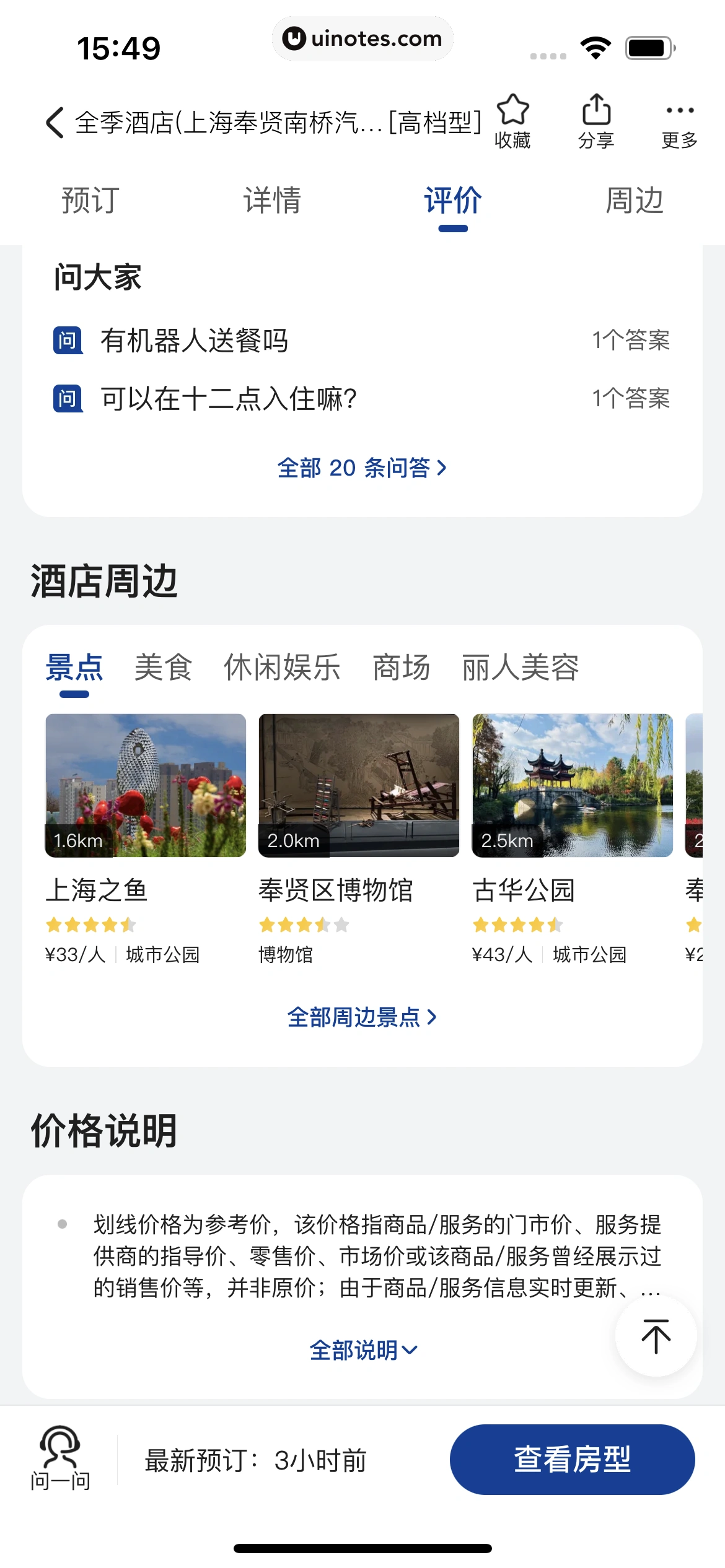Open 全部 20 条问答 list
Image resolution: width=725 pixels, height=1568 pixels.
pyautogui.click(x=362, y=469)
